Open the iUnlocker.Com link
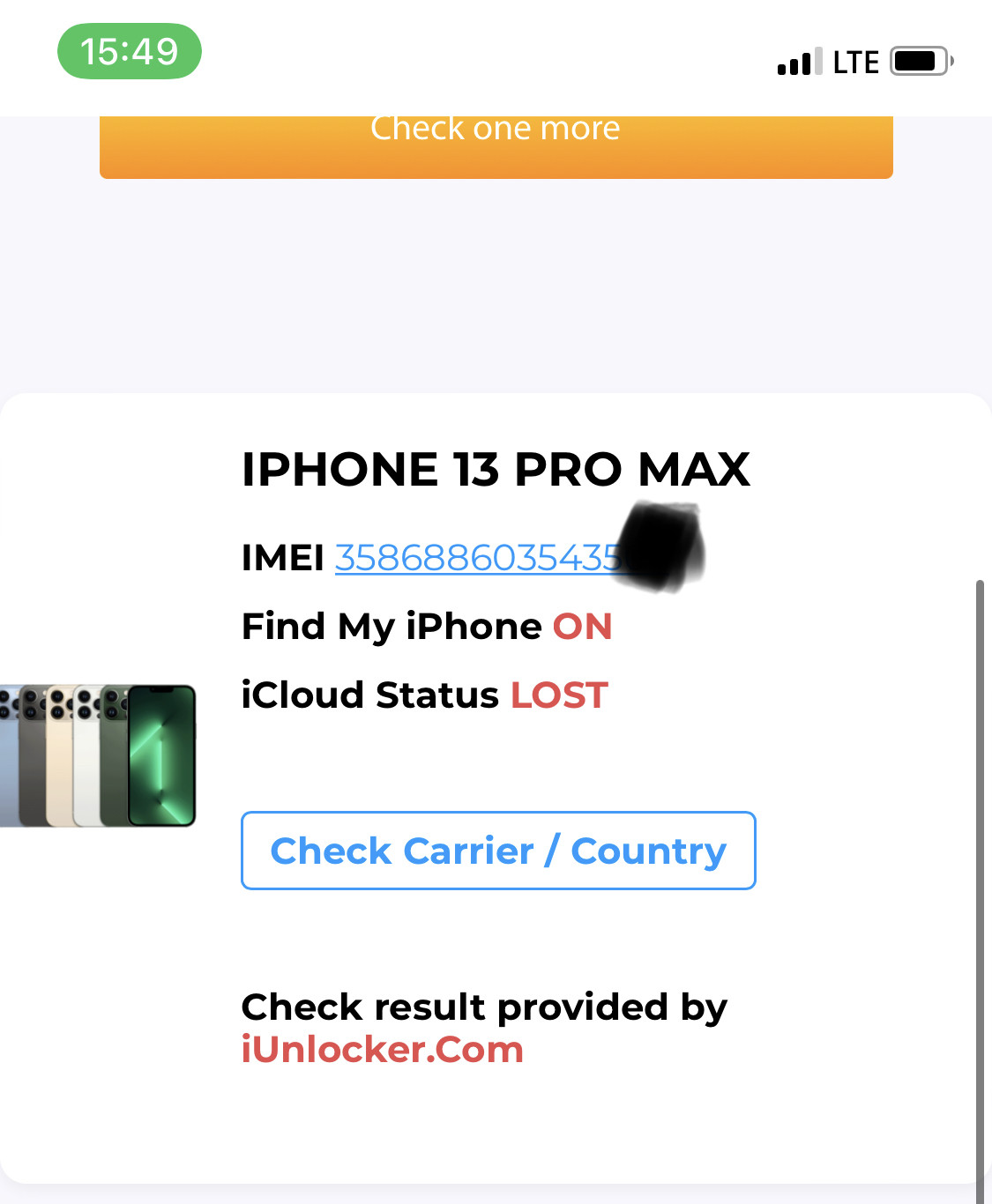992x1204 pixels. [x=382, y=1050]
